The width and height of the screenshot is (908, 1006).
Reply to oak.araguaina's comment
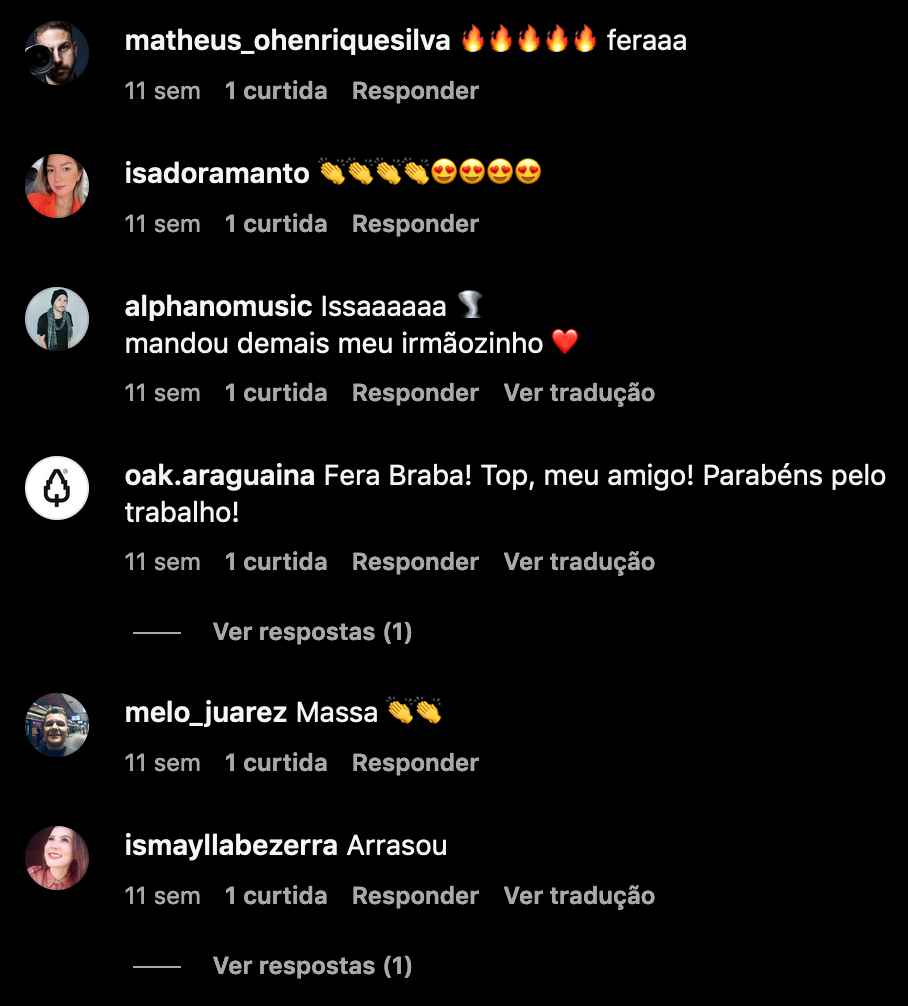click(x=415, y=562)
